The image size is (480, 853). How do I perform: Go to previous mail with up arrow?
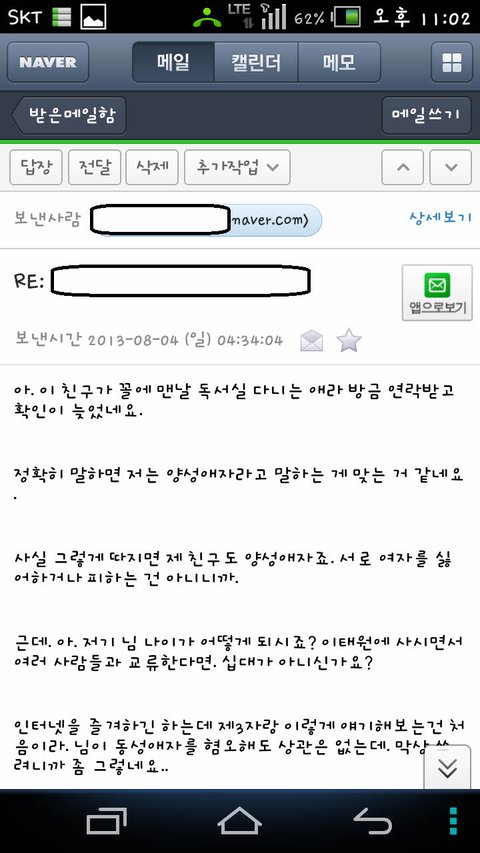click(403, 168)
